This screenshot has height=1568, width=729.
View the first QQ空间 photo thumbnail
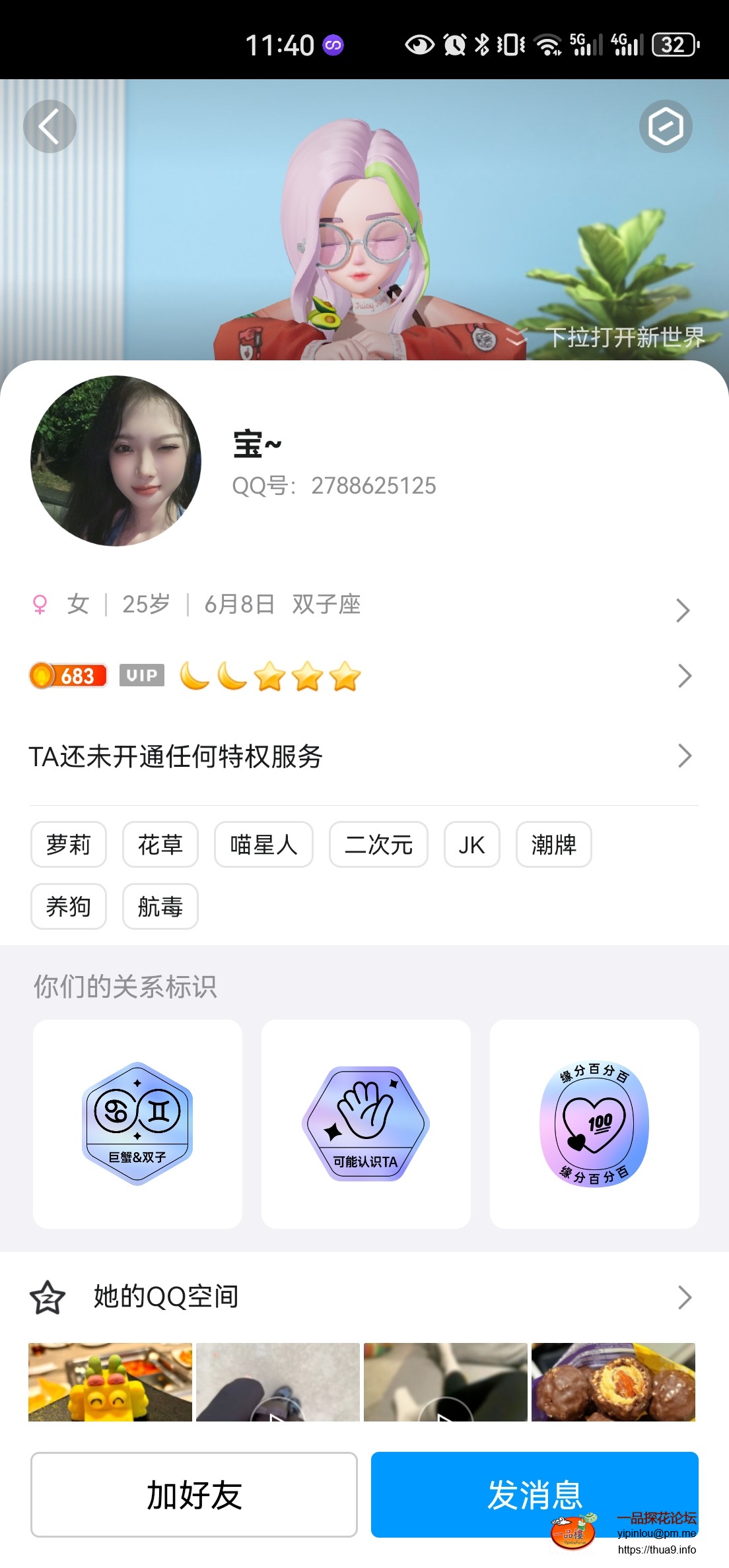click(x=110, y=1383)
